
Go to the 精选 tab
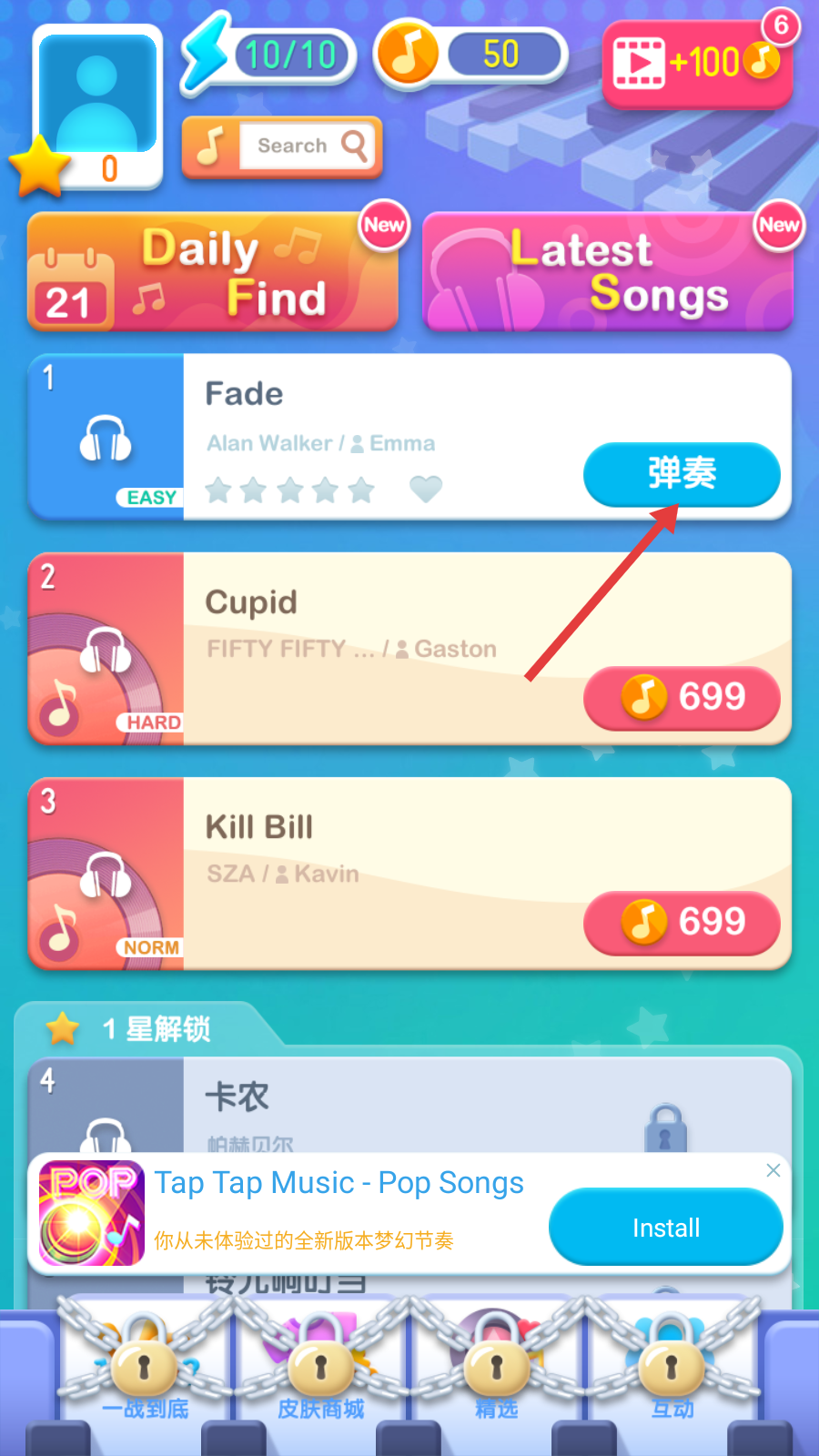[x=497, y=1374]
